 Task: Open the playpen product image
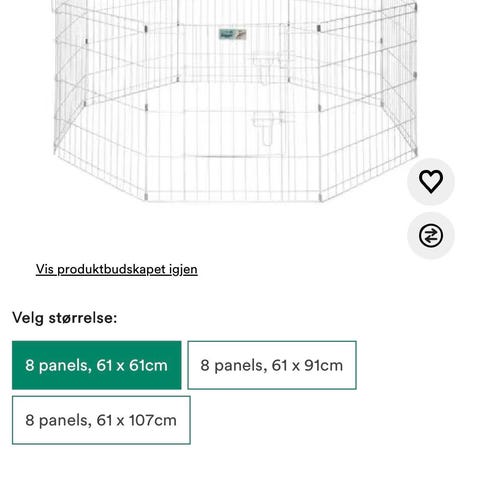click(235, 101)
